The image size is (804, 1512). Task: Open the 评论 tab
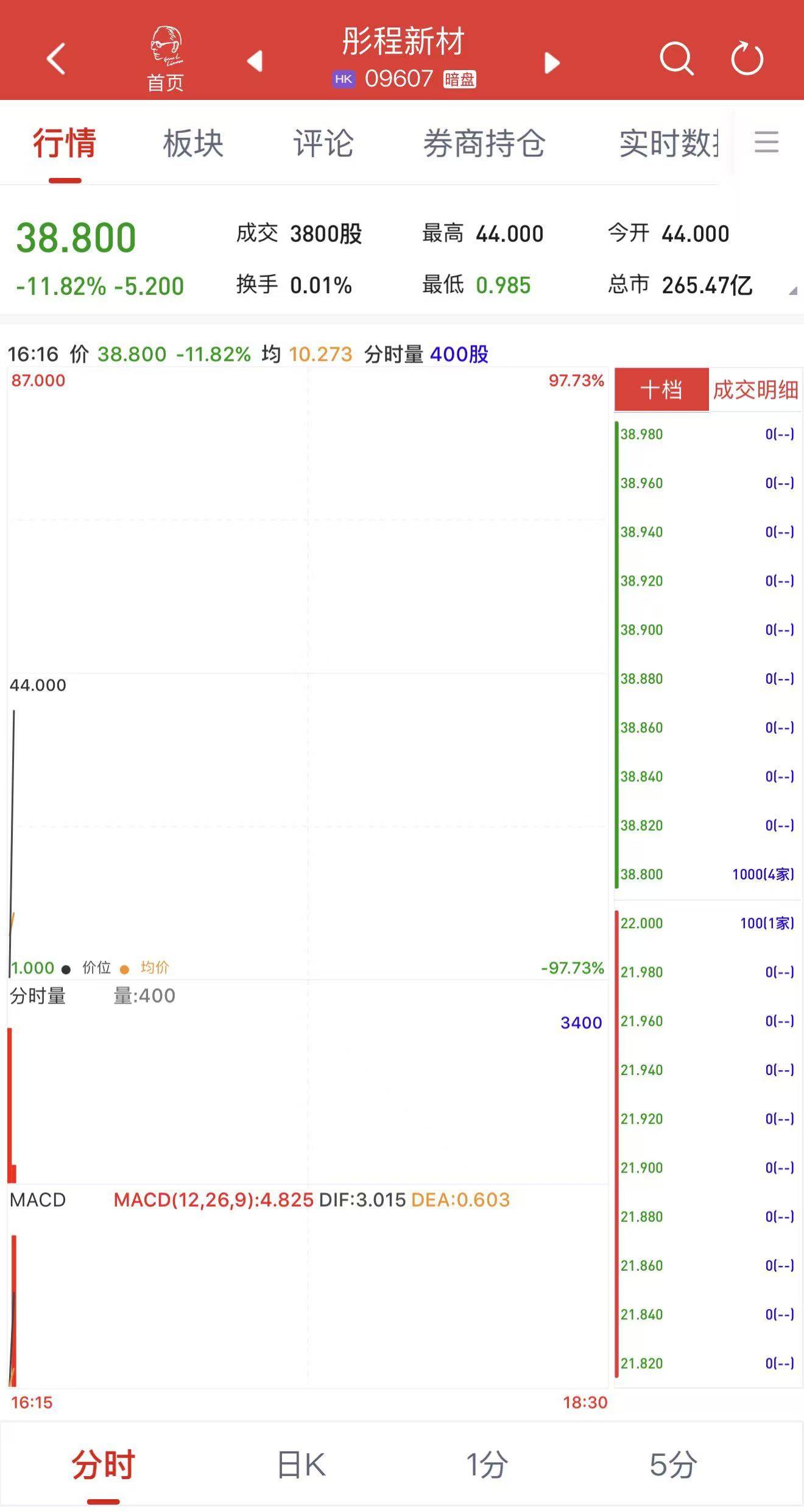click(x=323, y=143)
